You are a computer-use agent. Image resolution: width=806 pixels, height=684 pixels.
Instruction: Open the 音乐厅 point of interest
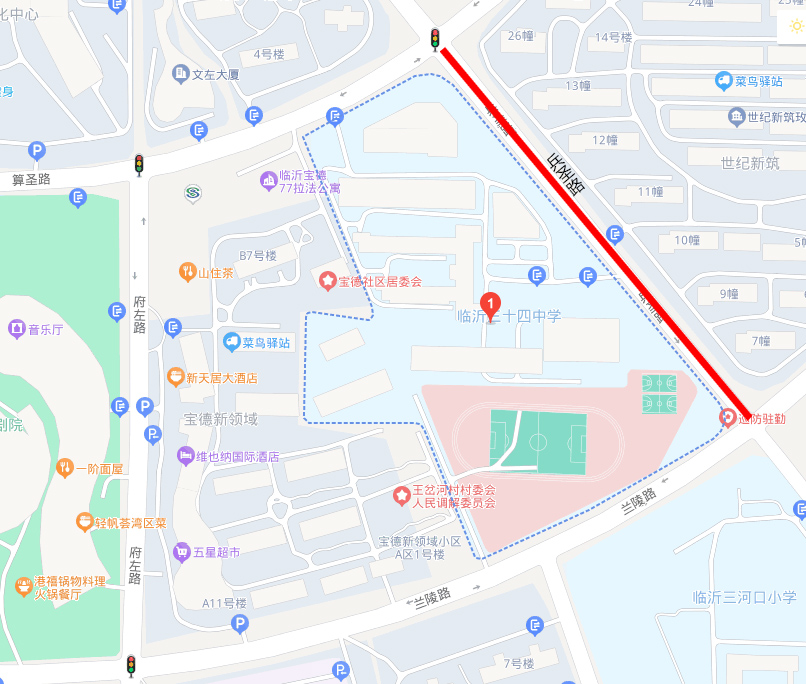coord(16,328)
